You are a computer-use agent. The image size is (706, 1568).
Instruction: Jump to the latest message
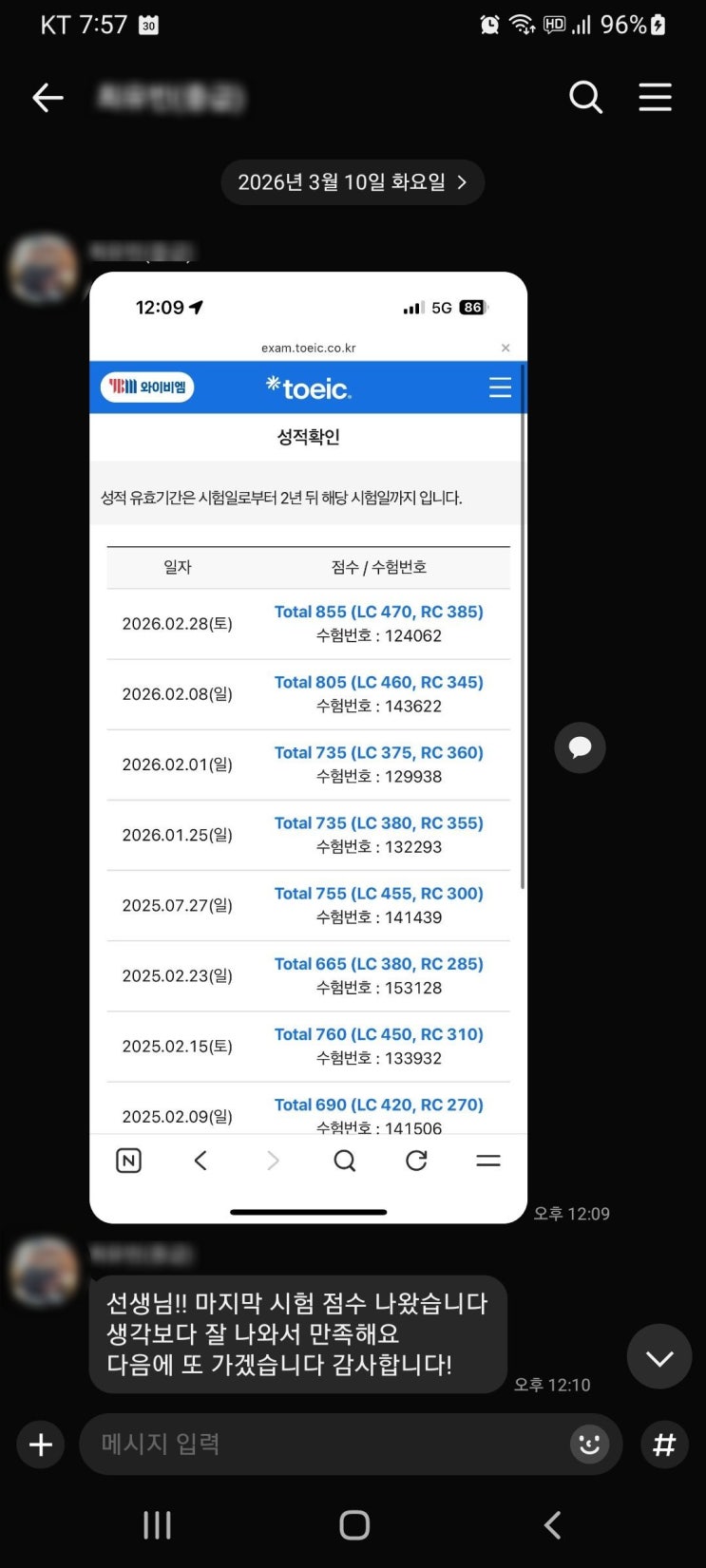pyautogui.click(x=658, y=1357)
